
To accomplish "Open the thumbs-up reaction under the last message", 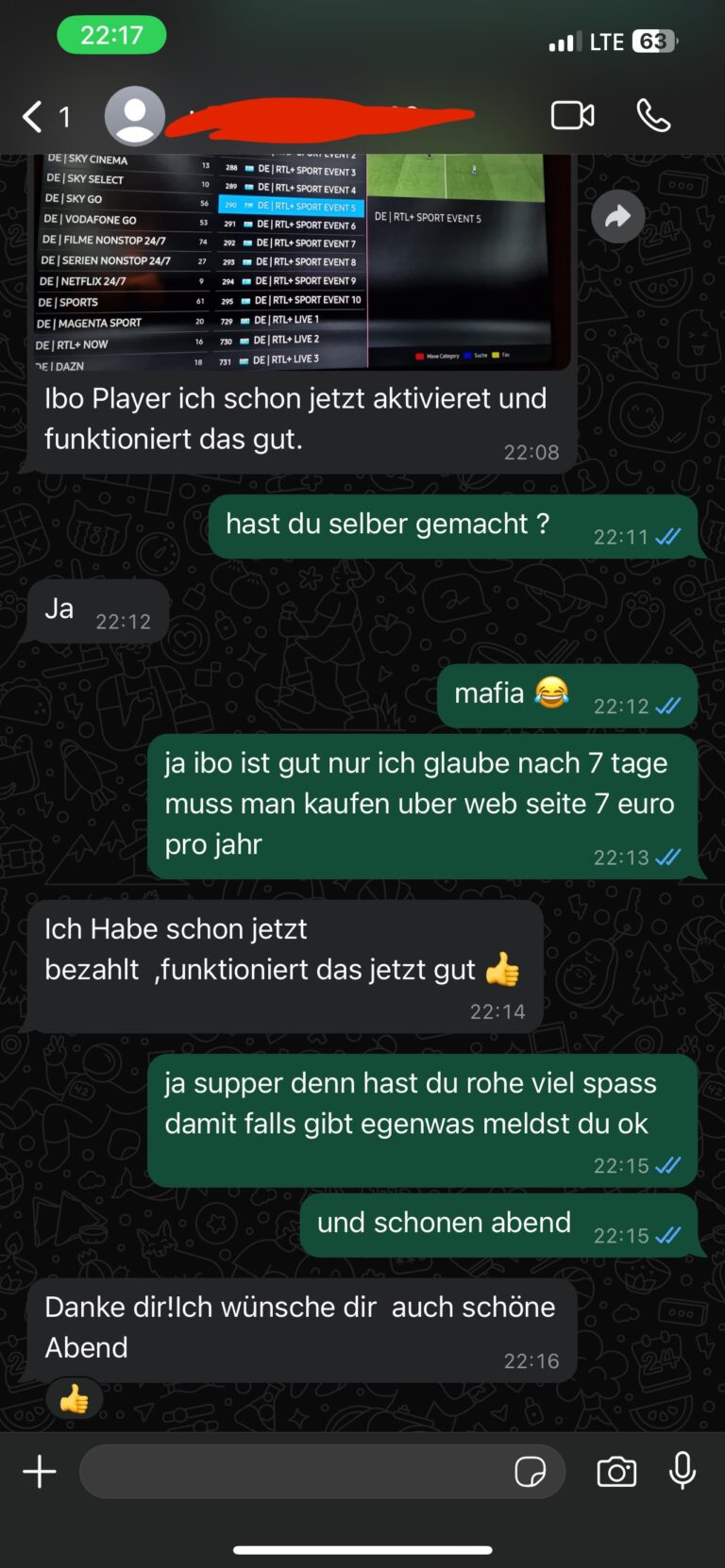I will click(75, 1399).
